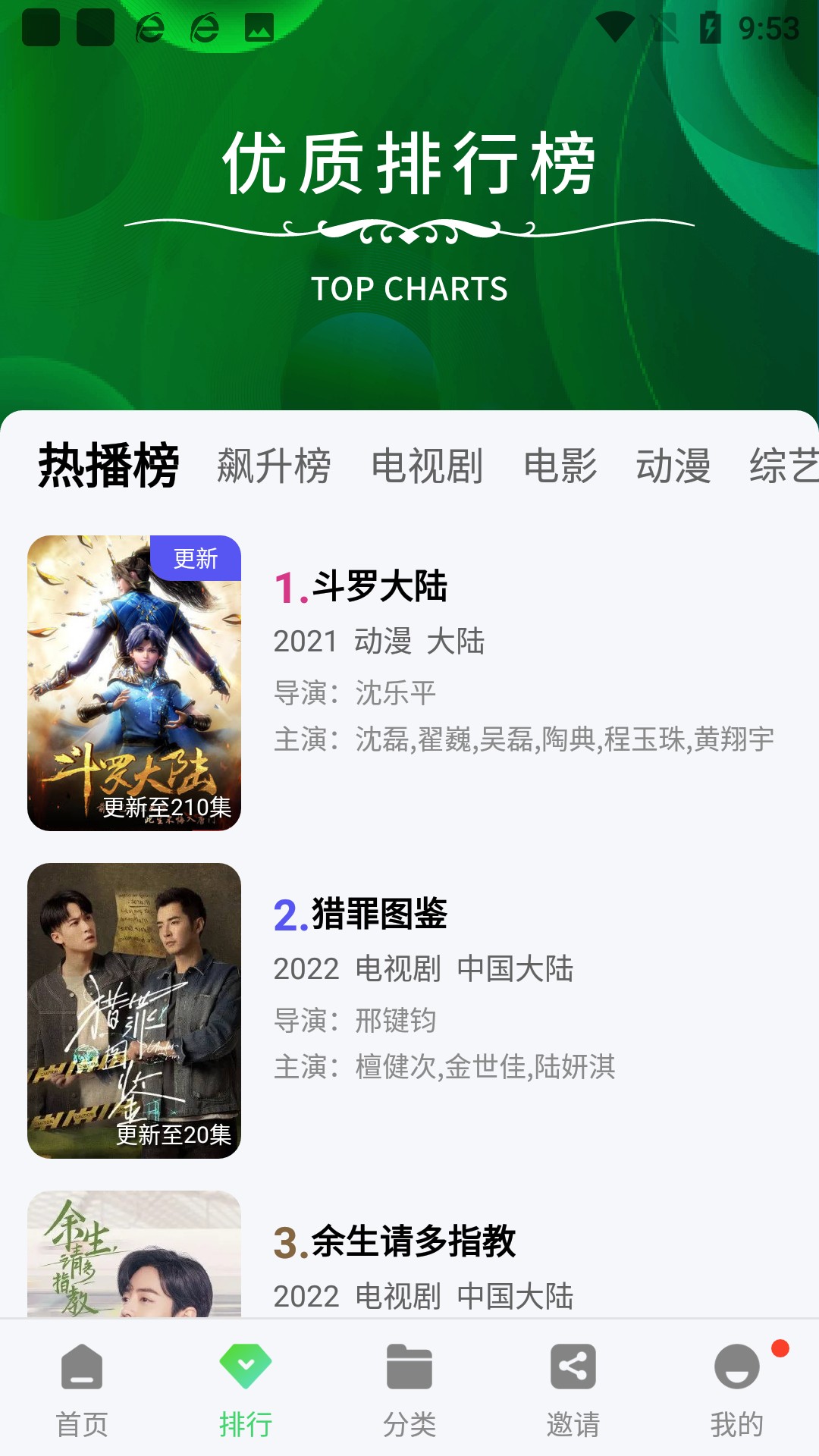This screenshot has height=1456, width=819.
Task: Tap the 邀请 share invite icon
Action: (x=573, y=1370)
